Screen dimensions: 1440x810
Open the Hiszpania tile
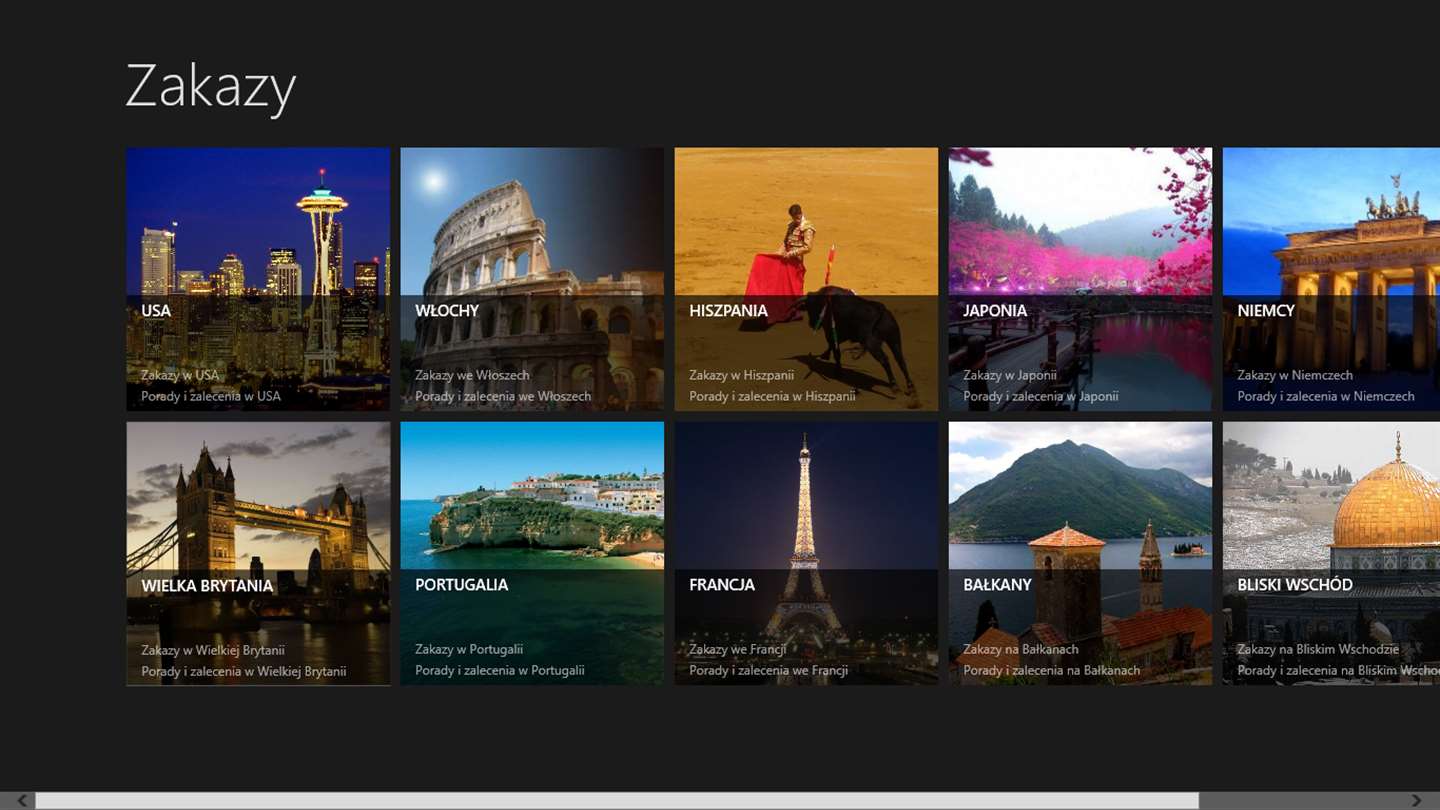(806, 279)
